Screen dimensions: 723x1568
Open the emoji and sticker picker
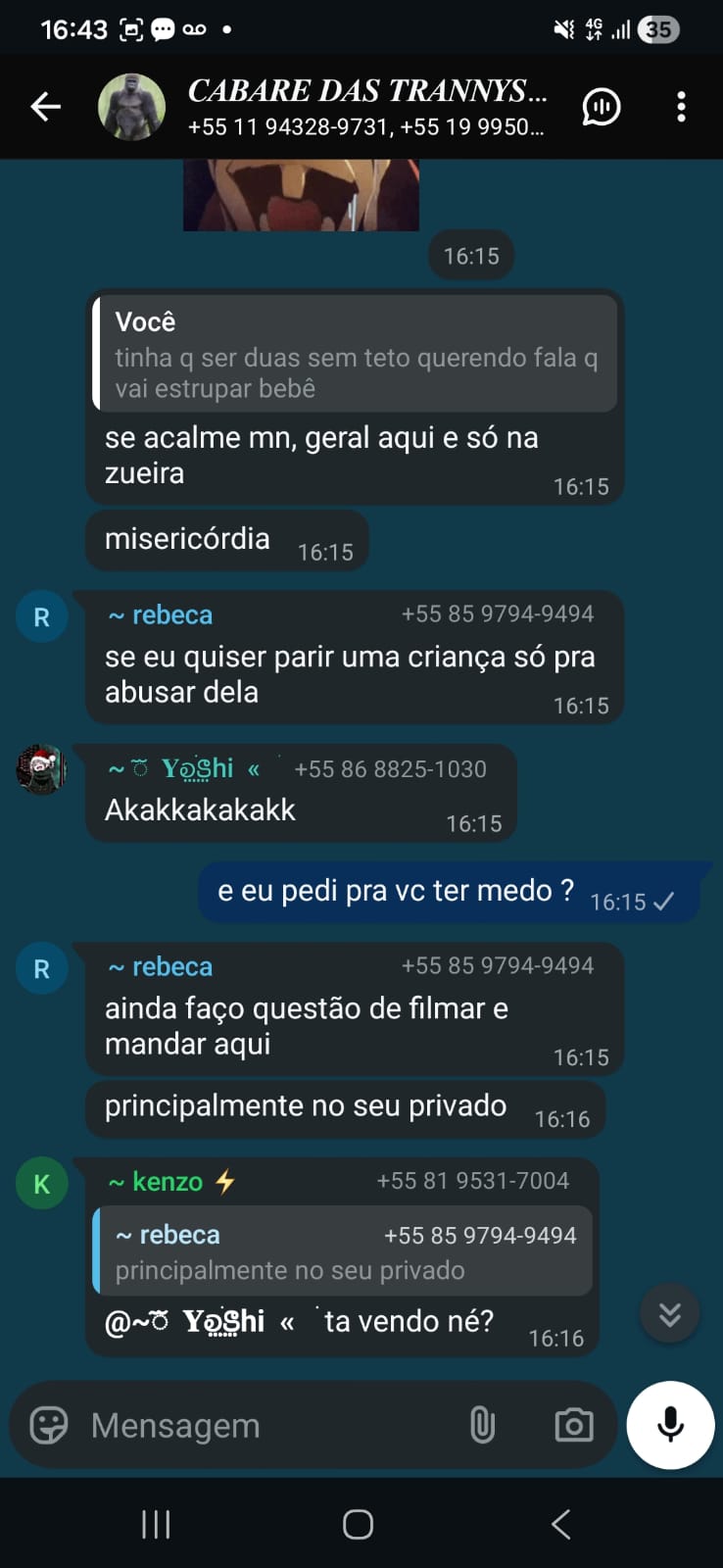point(49,1425)
